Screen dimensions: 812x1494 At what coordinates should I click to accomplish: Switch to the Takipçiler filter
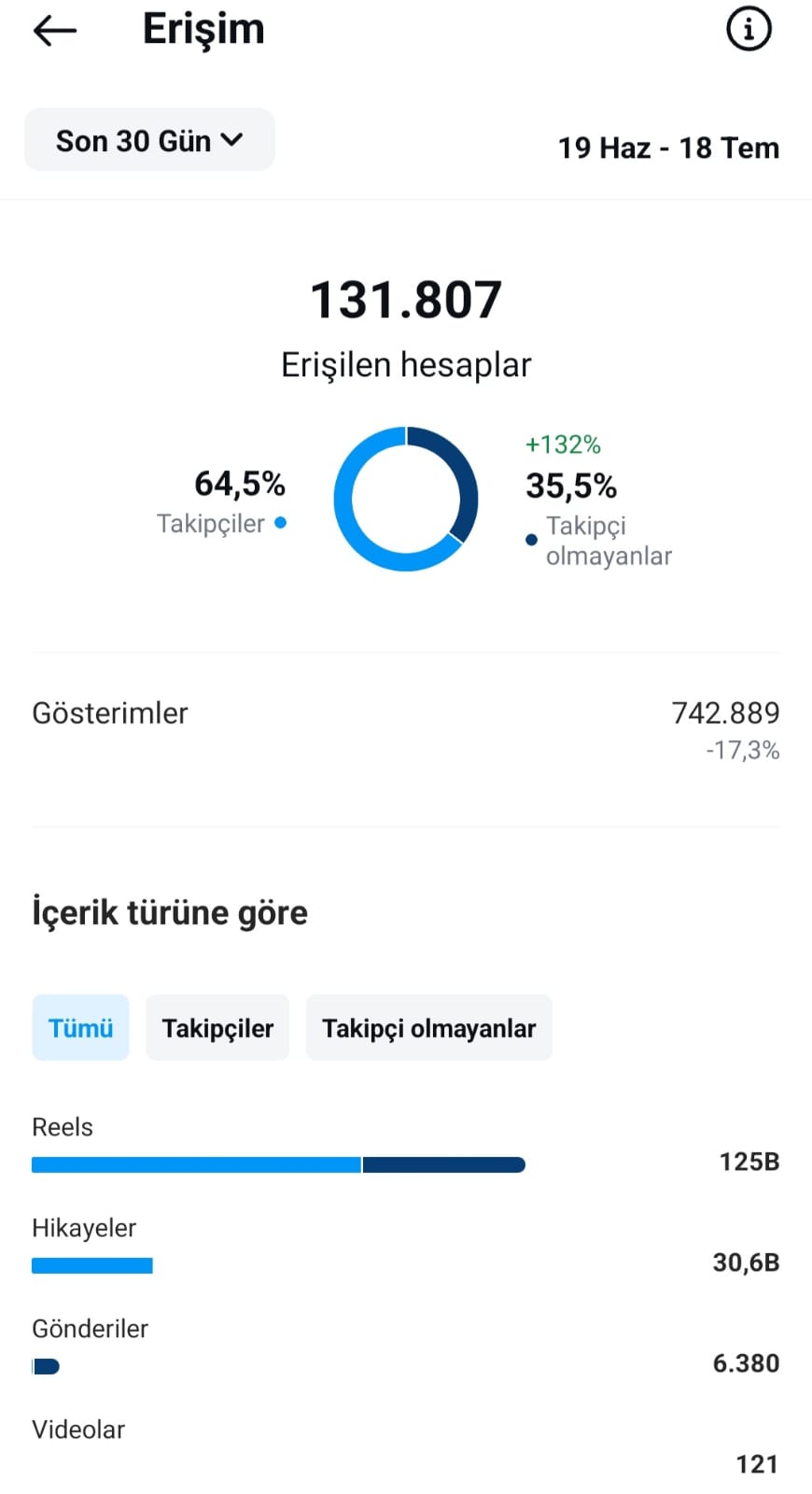tap(217, 1028)
